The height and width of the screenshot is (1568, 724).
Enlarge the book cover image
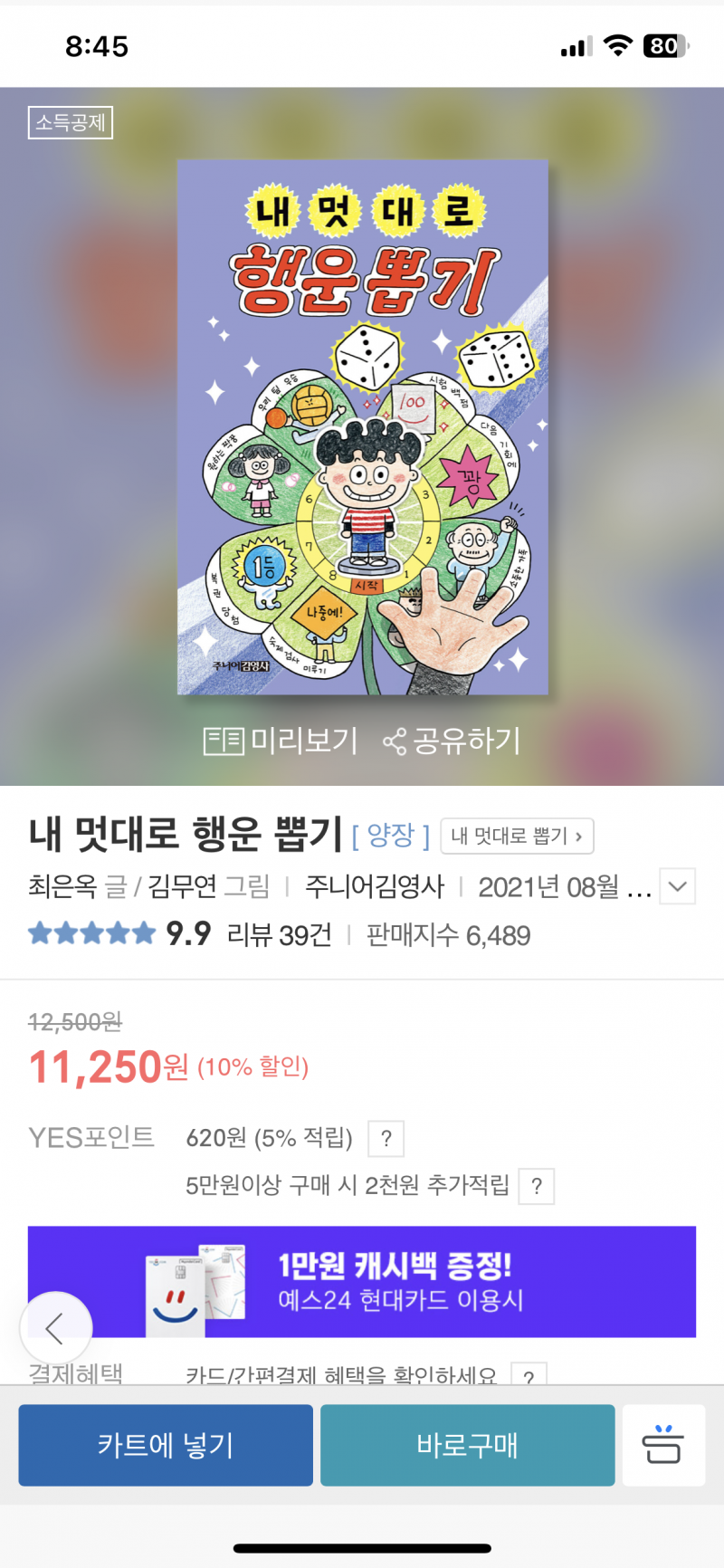(x=362, y=427)
